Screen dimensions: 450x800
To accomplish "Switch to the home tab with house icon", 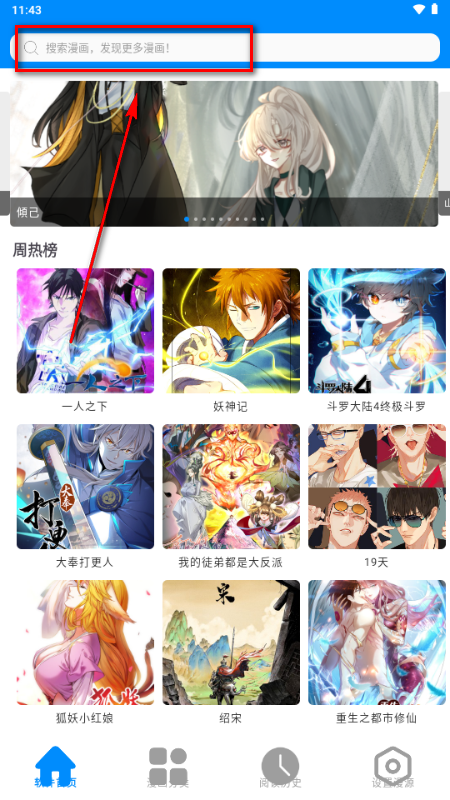I will point(56,767).
